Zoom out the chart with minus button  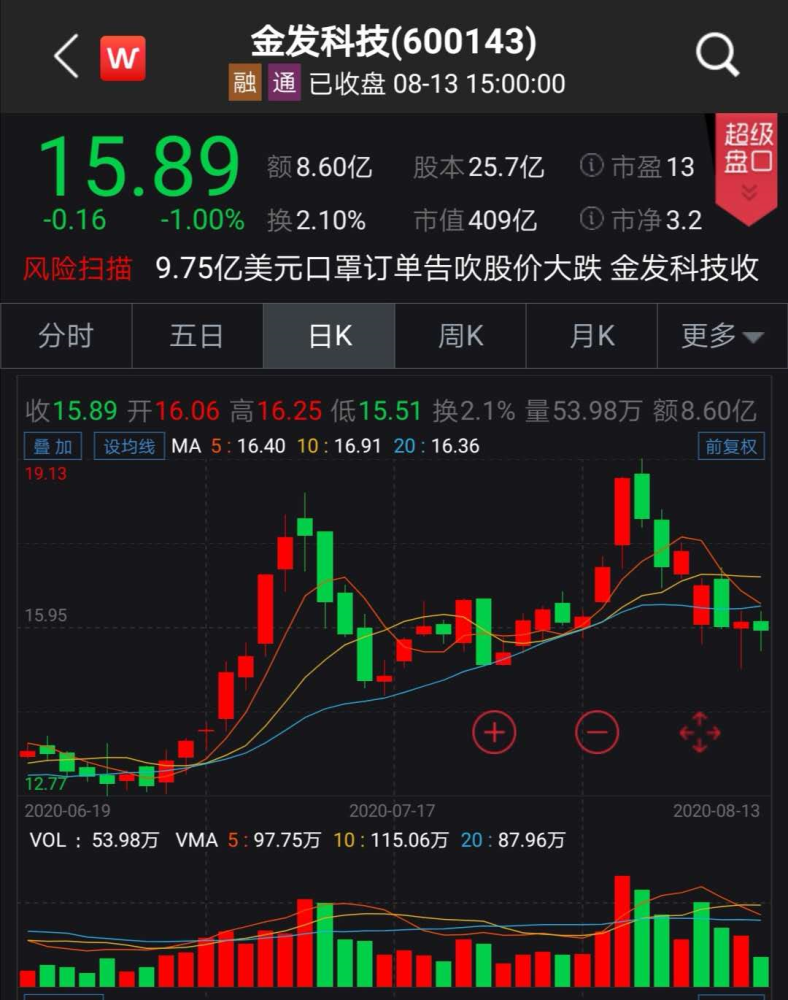click(597, 733)
